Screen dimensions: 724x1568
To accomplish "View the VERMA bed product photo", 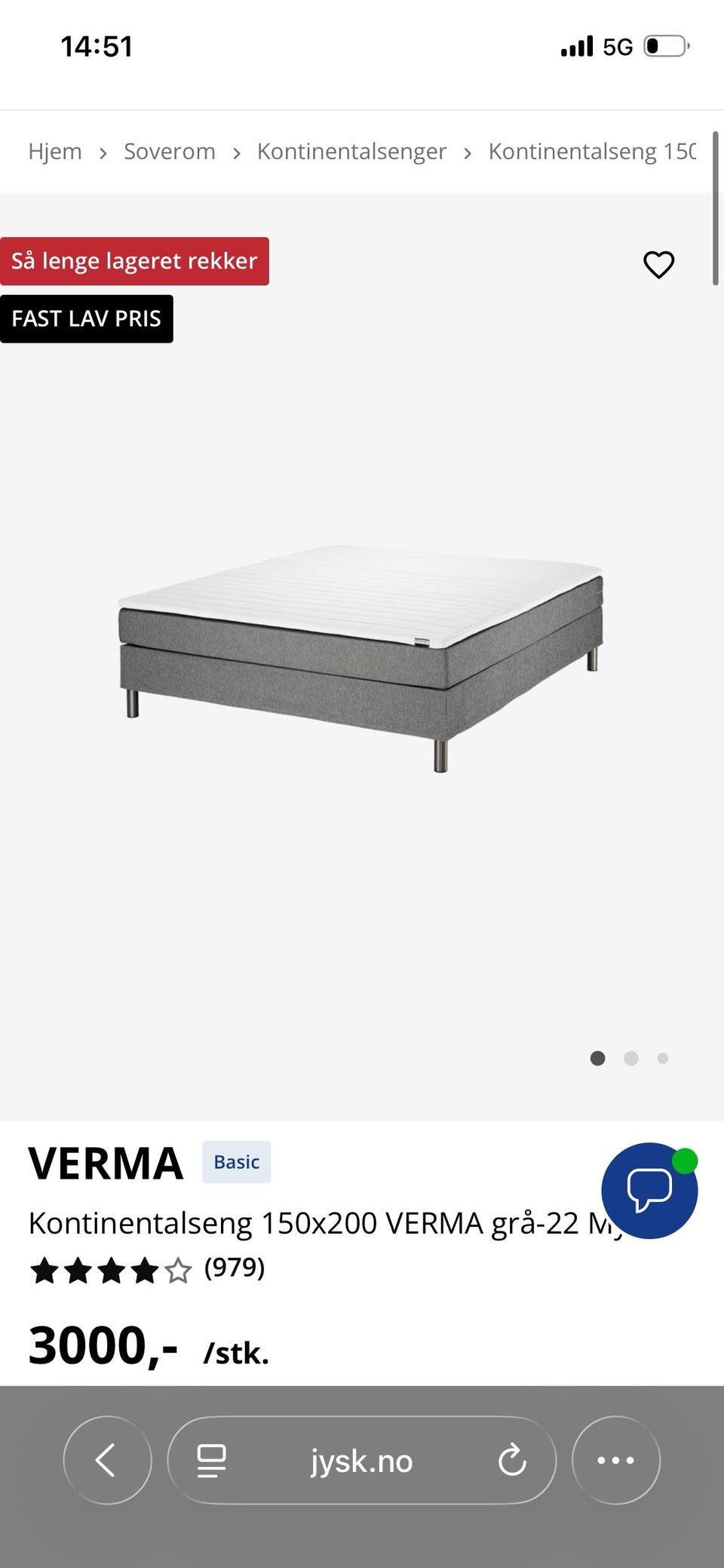I will click(360, 656).
